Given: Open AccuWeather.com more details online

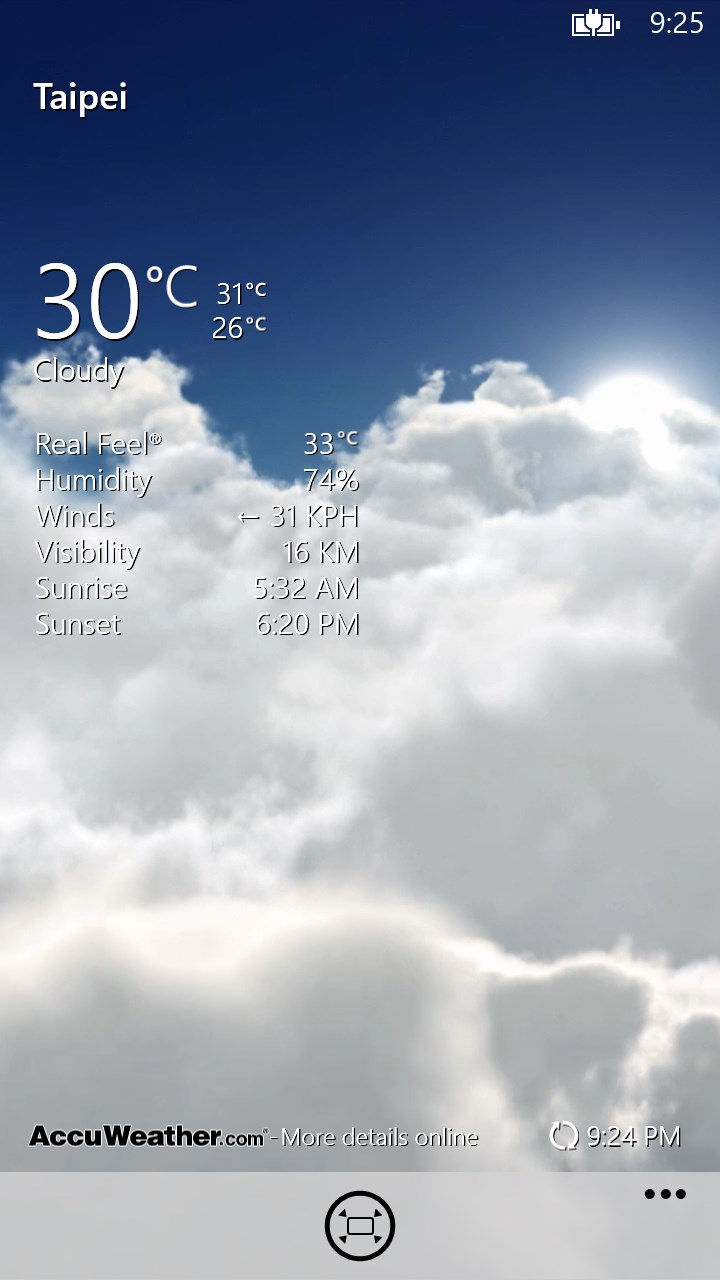Looking at the screenshot, I should [254, 1137].
